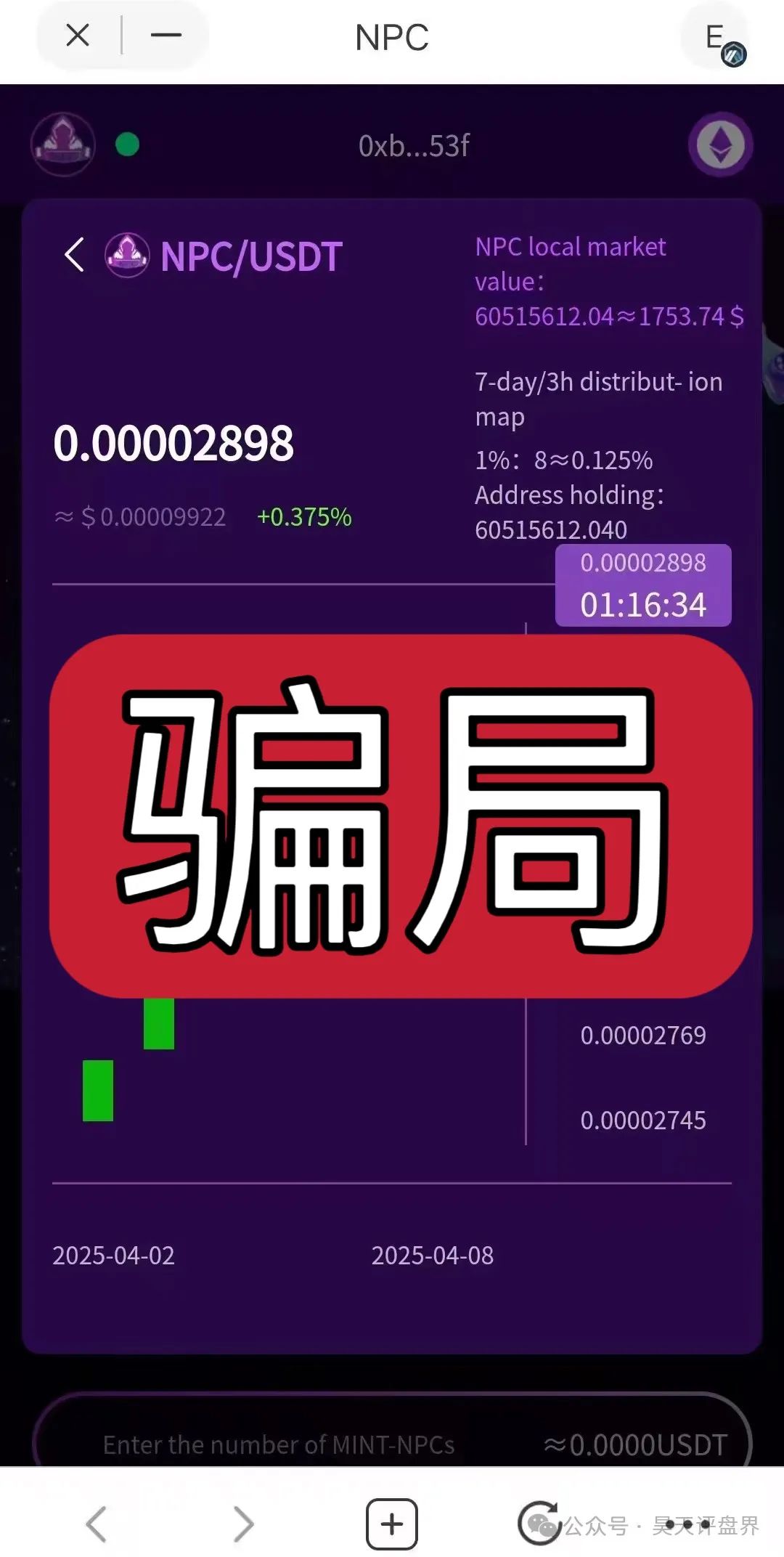The height and width of the screenshot is (1557, 784).
Task: Open the E account icon
Action: point(716,38)
